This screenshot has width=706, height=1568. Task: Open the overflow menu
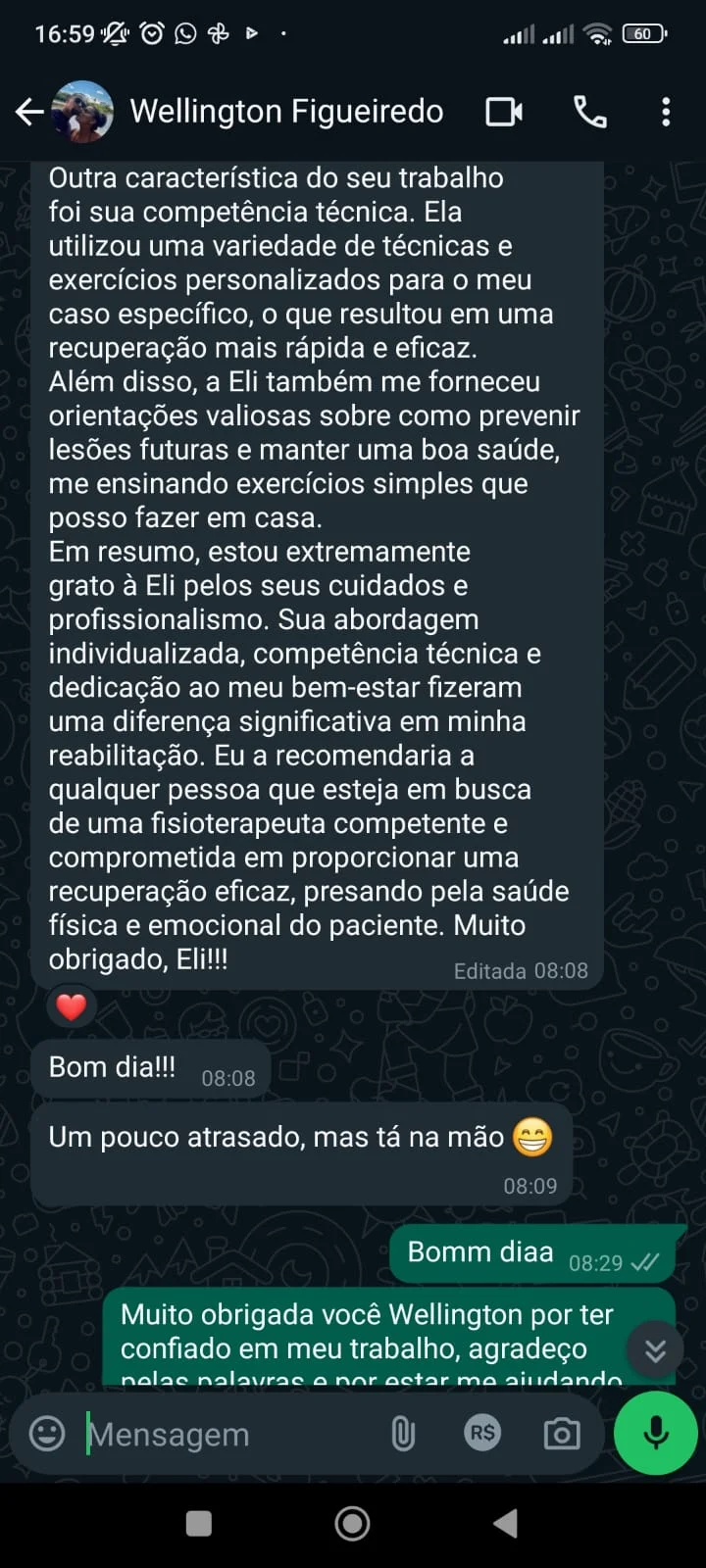point(666,112)
